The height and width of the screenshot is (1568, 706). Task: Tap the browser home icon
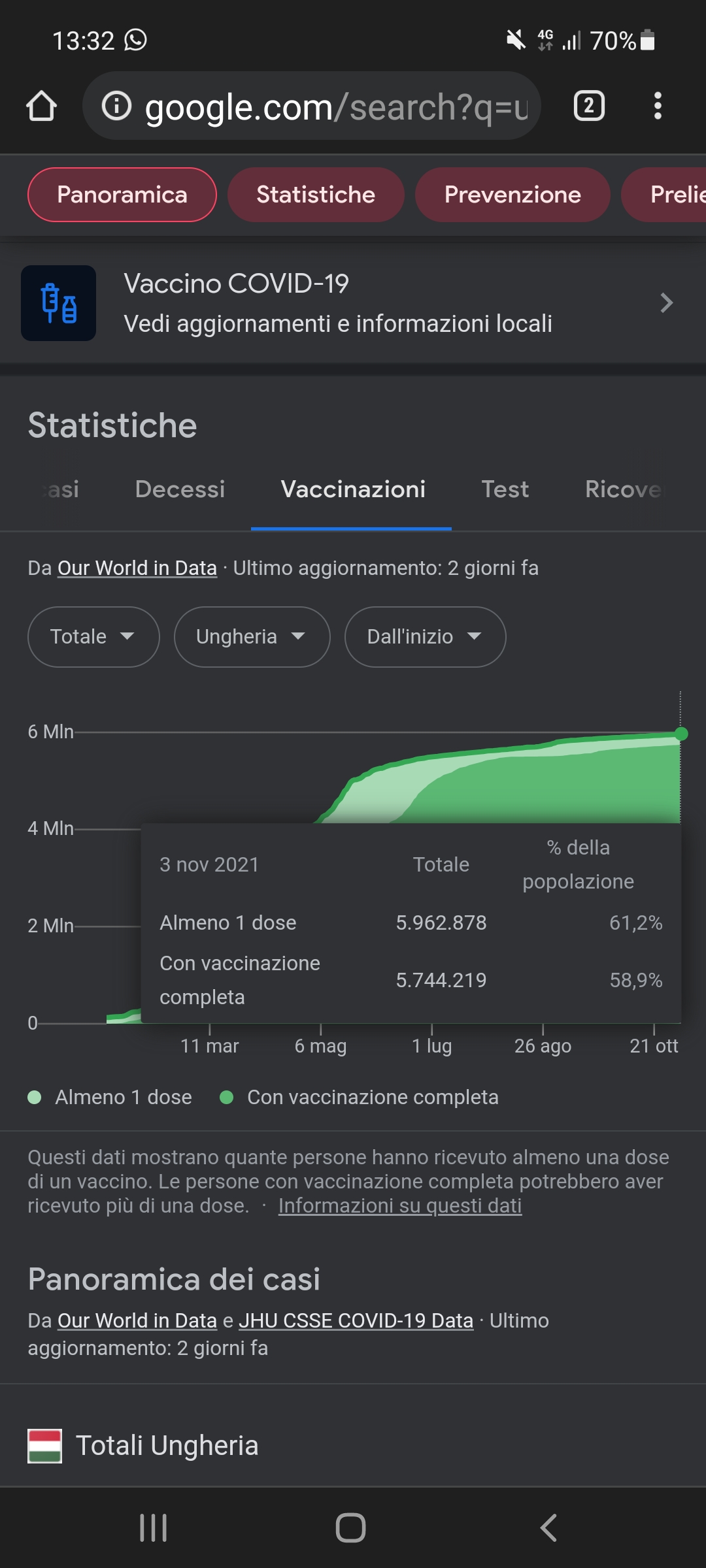click(x=41, y=106)
